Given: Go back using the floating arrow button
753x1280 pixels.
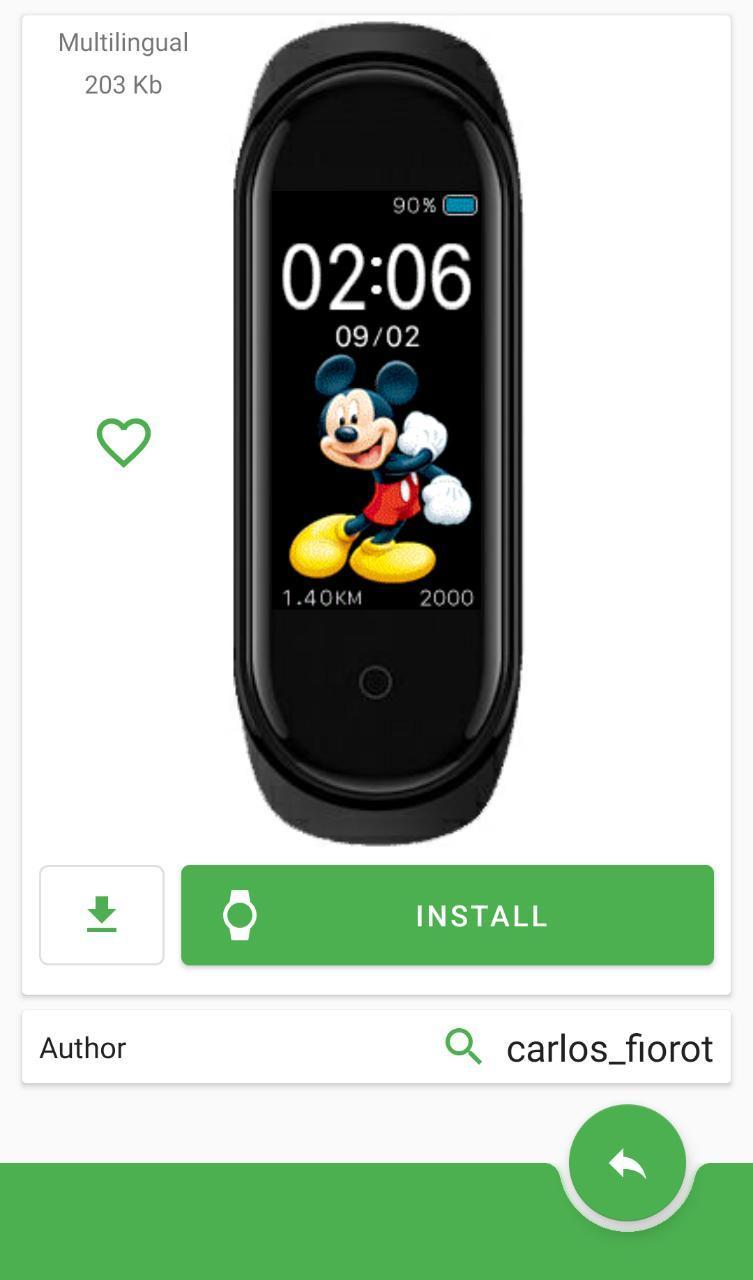Looking at the screenshot, I should point(627,1162).
